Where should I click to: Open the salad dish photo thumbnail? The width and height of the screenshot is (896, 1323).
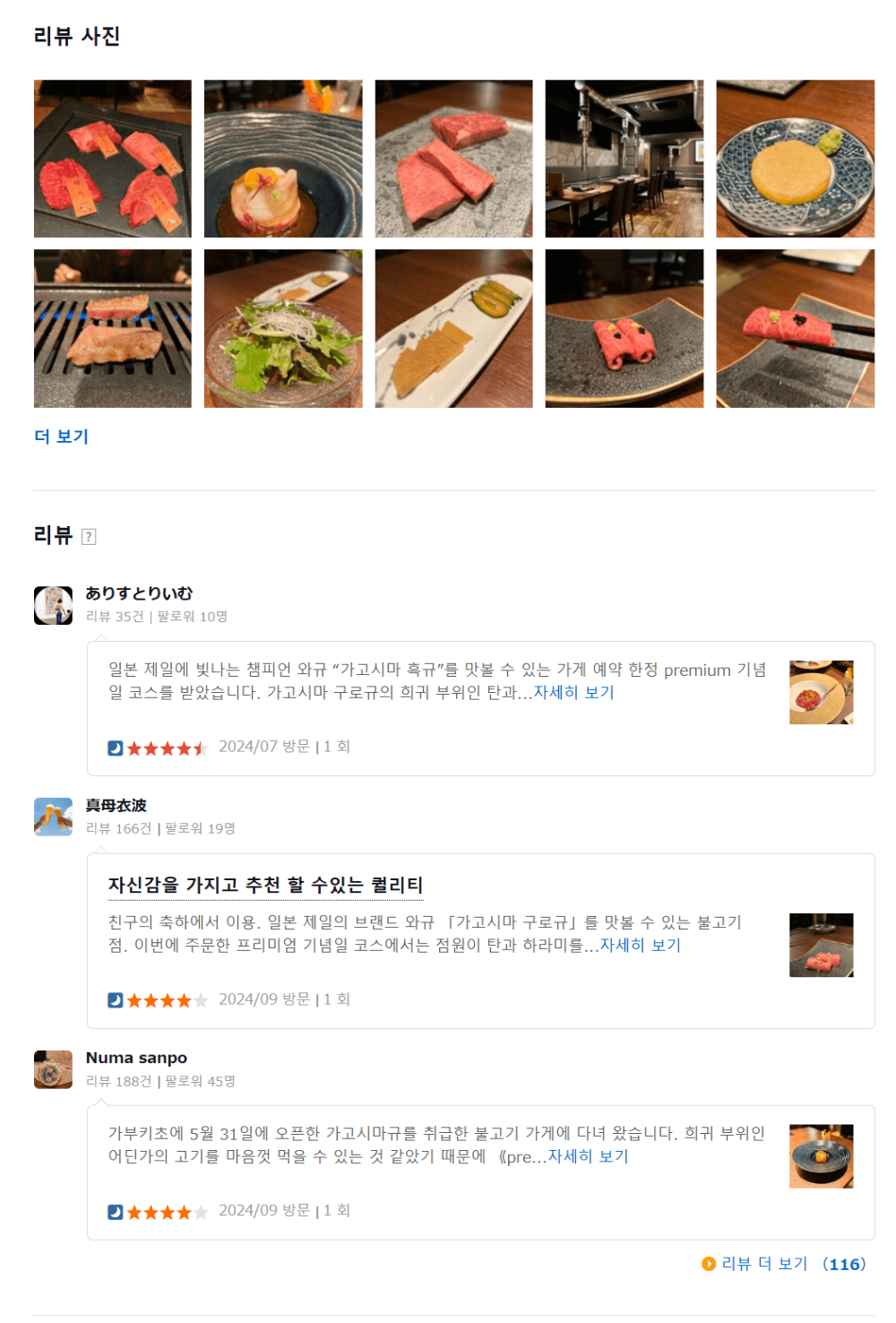(x=283, y=328)
